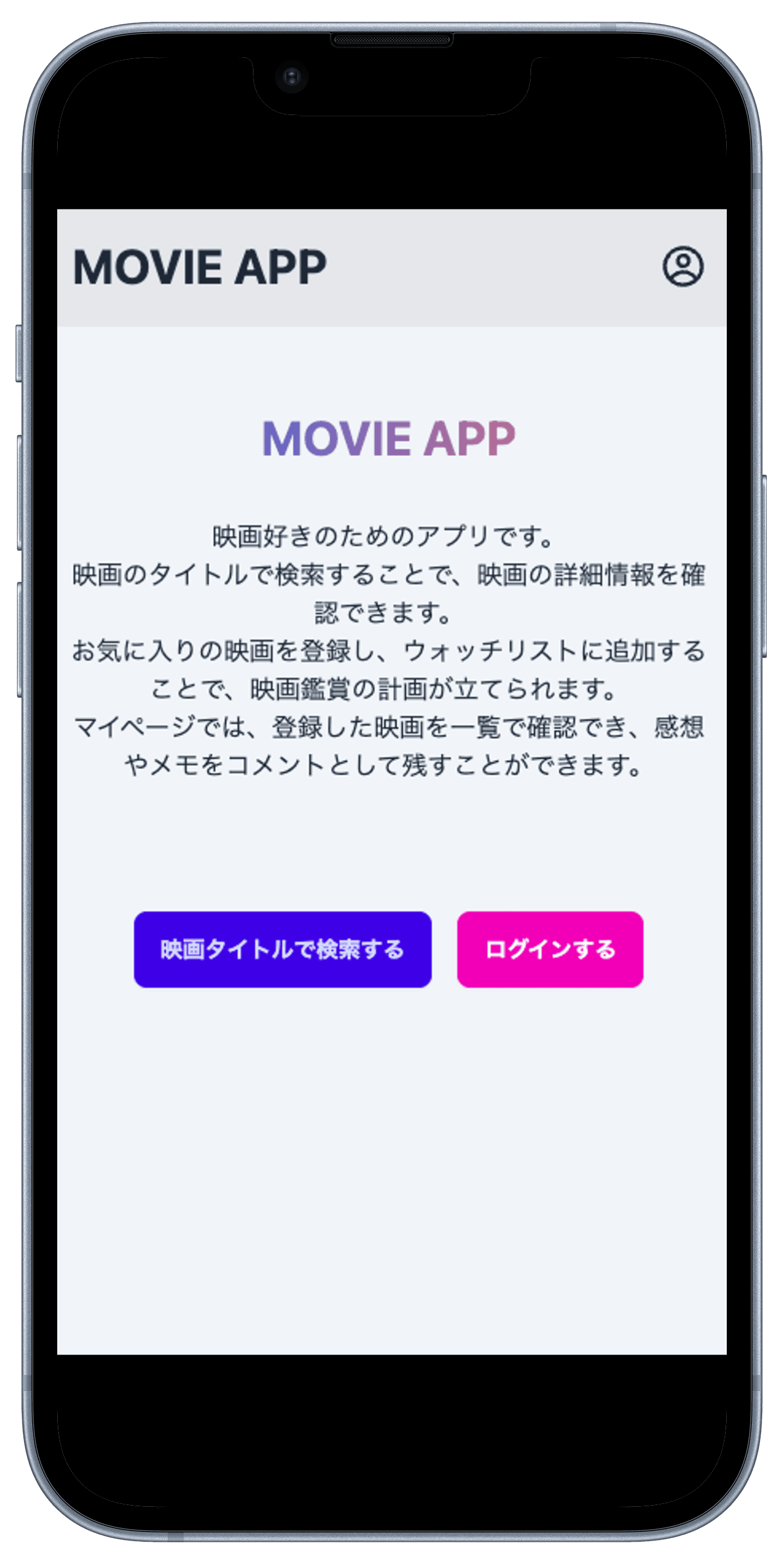Screen dimensions: 784x1564
Task: Open the MOVIE APP header title link
Action: pyautogui.click(x=200, y=267)
